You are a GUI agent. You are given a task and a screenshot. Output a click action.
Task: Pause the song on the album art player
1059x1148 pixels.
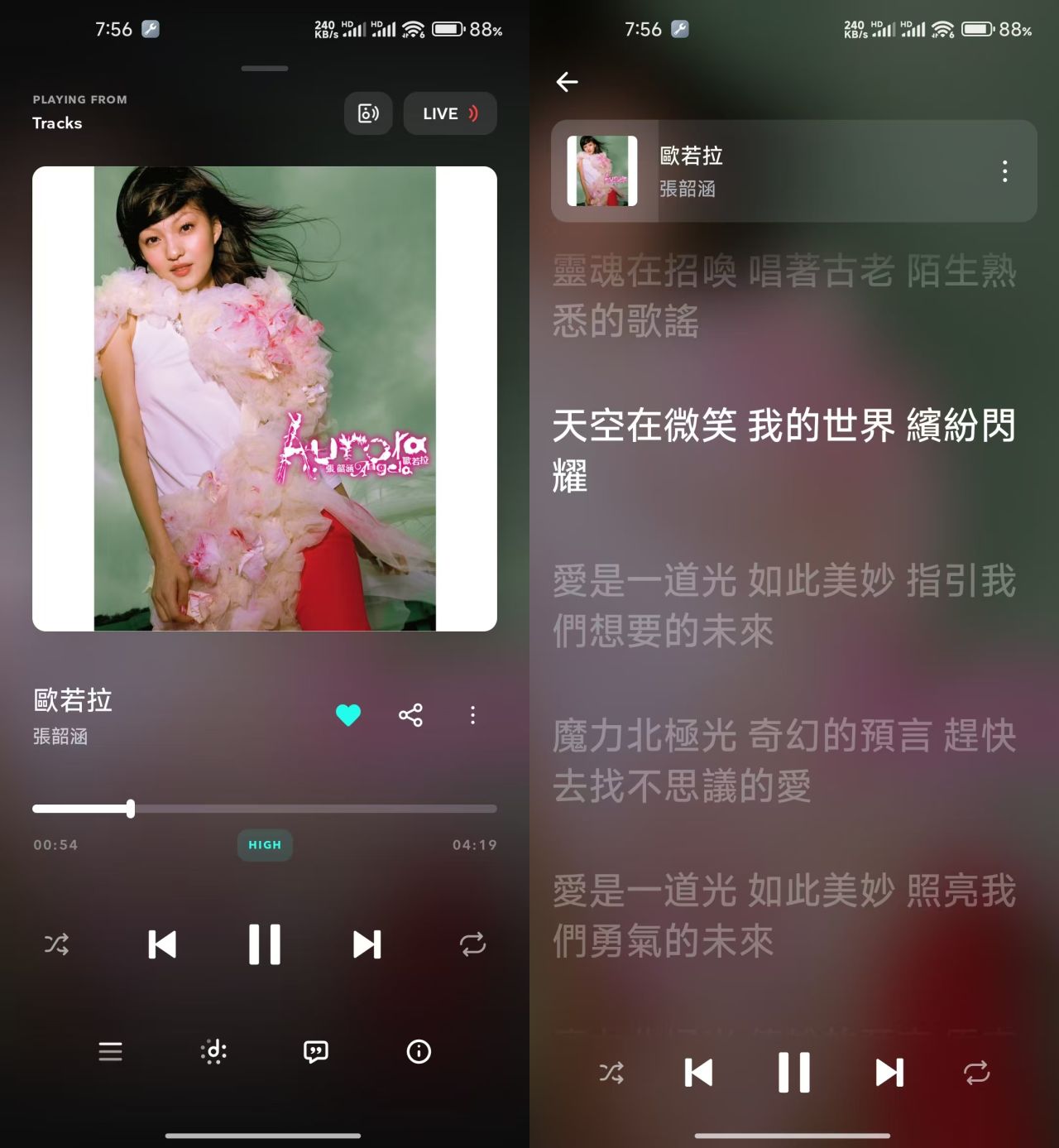click(x=265, y=944)
